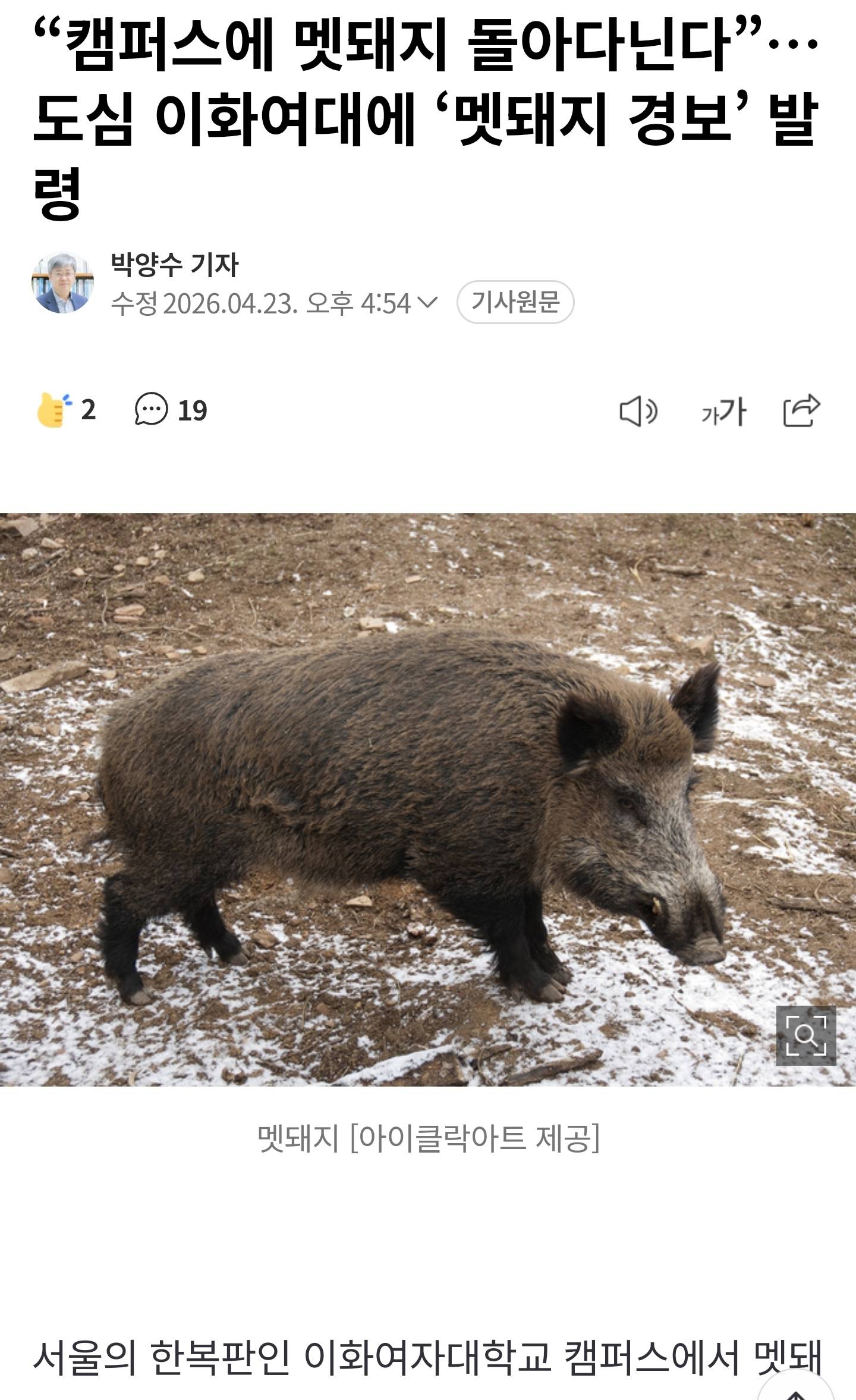The width and height of the screenshot is (856, 1400).
Task: Share this article
Action: click(801, 410)
